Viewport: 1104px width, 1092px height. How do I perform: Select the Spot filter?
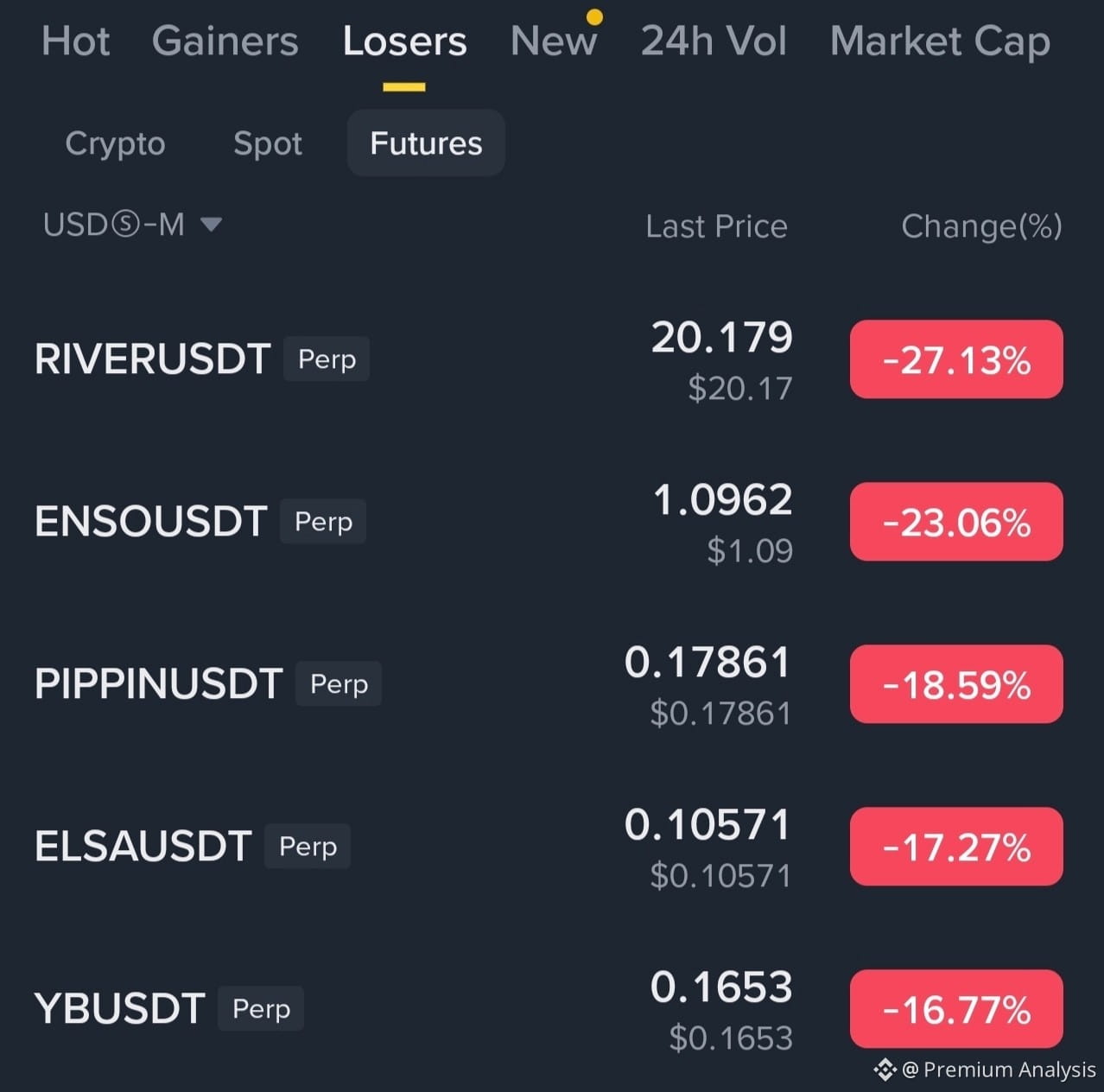pyautogui.click(x=268, y=143)
